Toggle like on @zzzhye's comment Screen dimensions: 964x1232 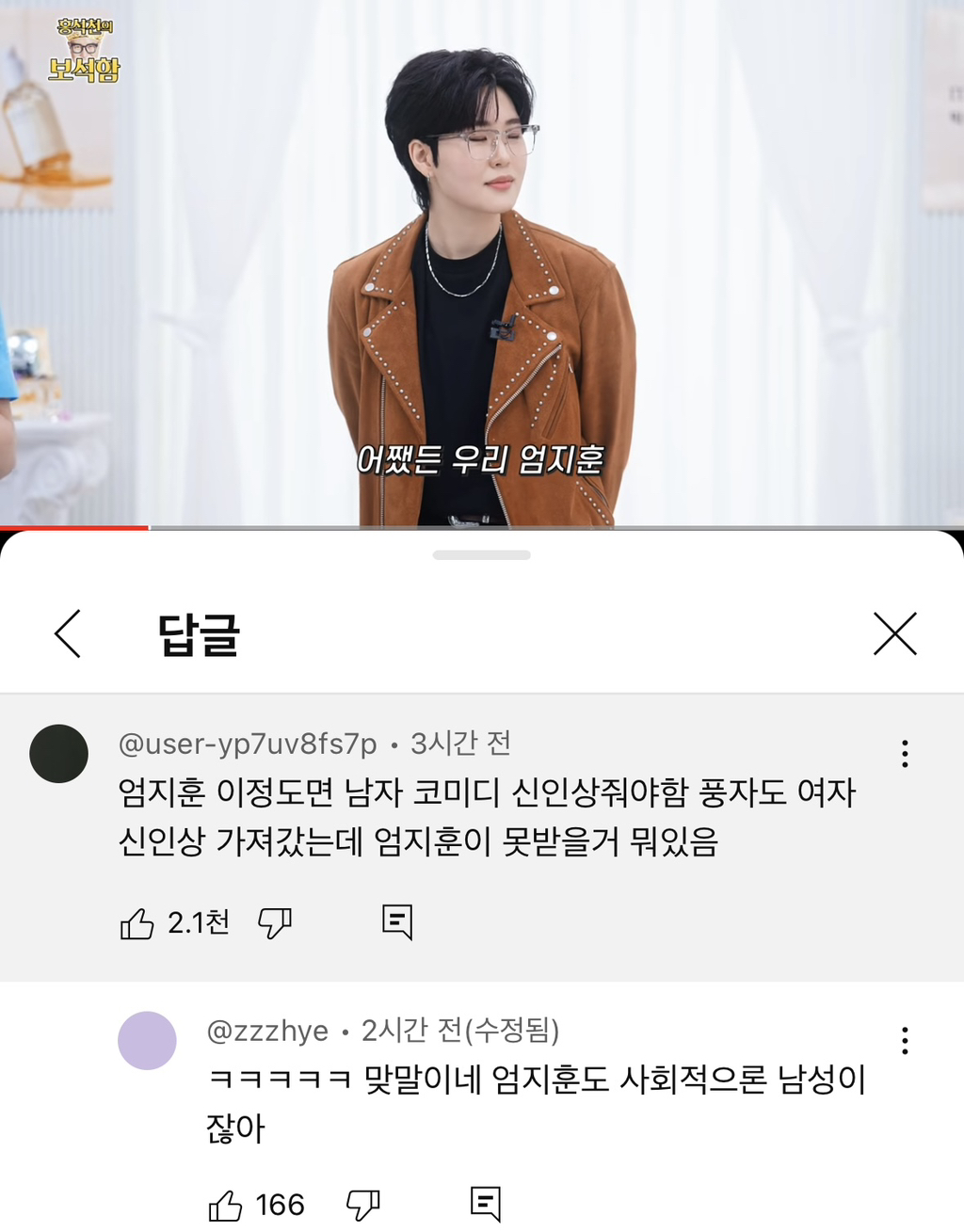226,1203
